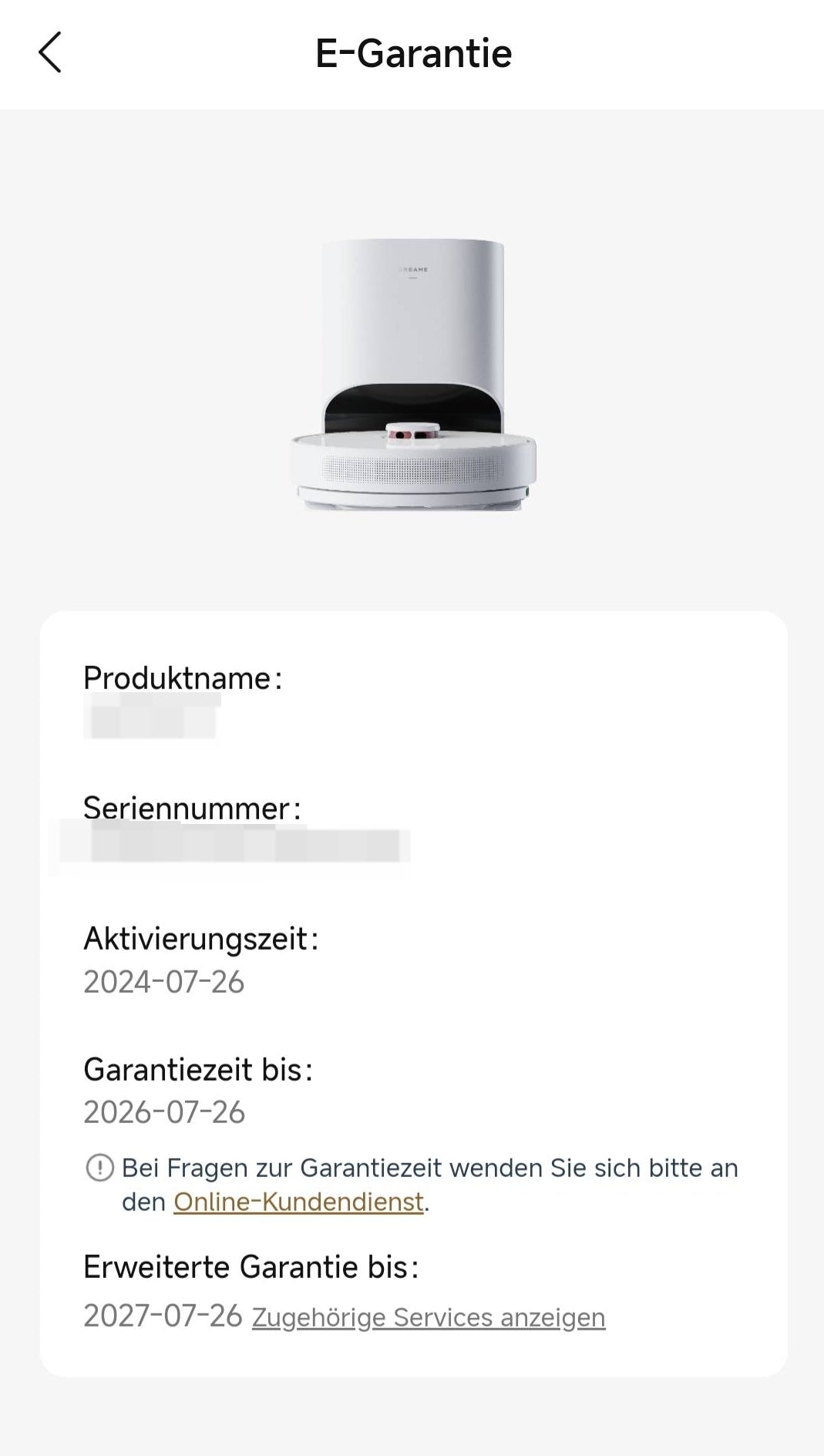Tap Zugehörige Services anzeigen
Viewport: 824px width, 1456px height.
(x=429, y=1317)
